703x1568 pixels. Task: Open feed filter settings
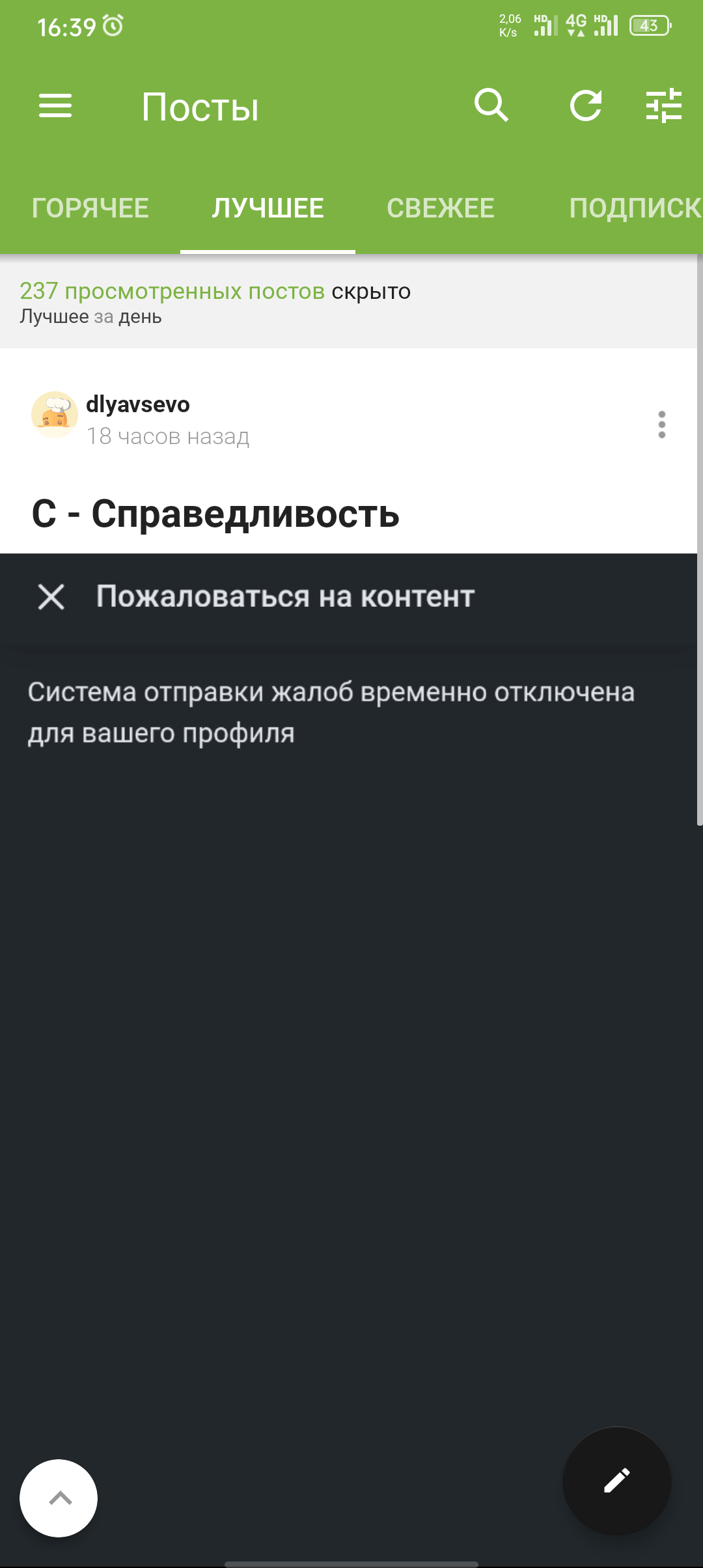(664, 105)
